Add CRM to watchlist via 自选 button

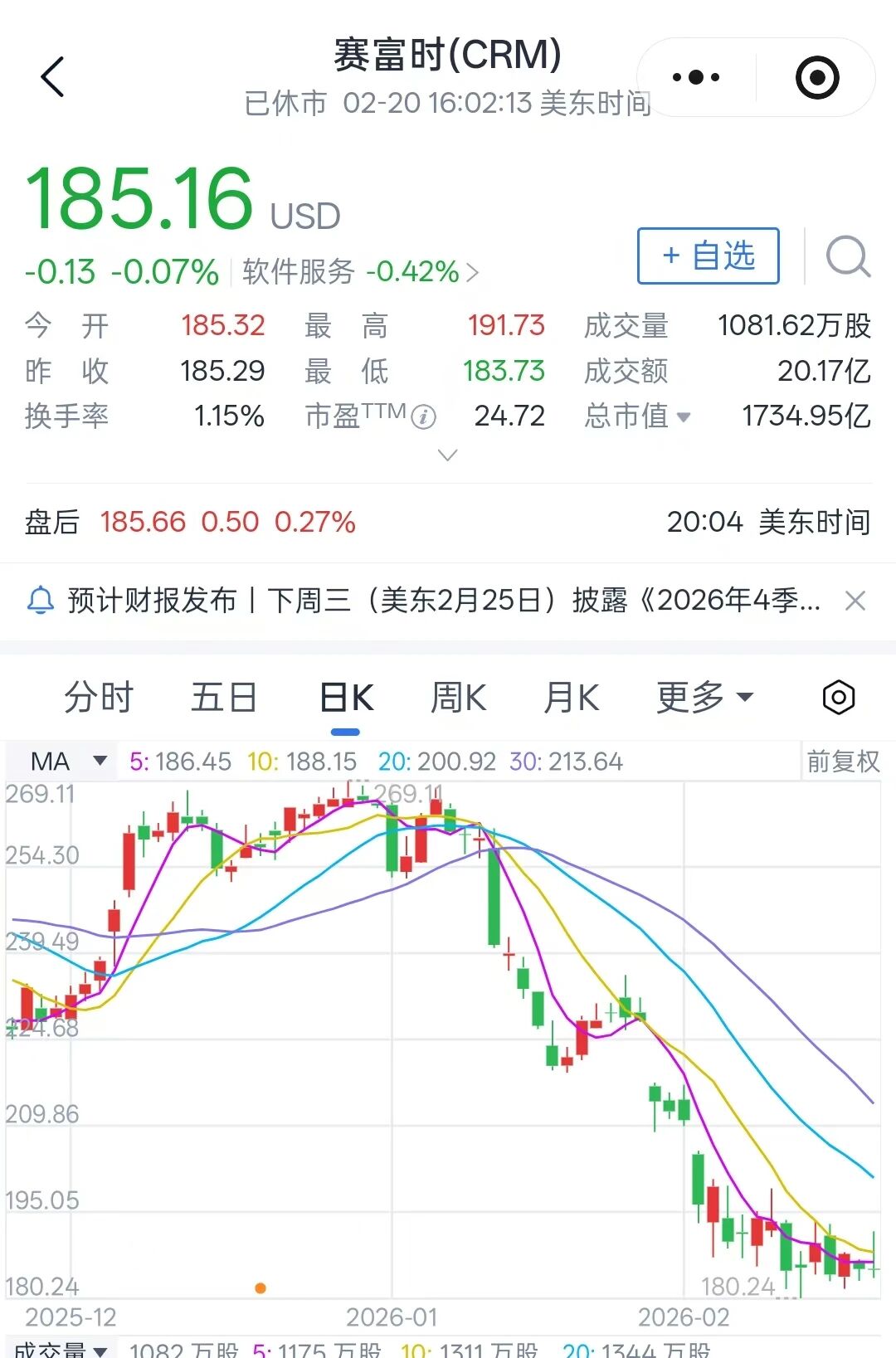pyautogui.click(x=708, y=256)
